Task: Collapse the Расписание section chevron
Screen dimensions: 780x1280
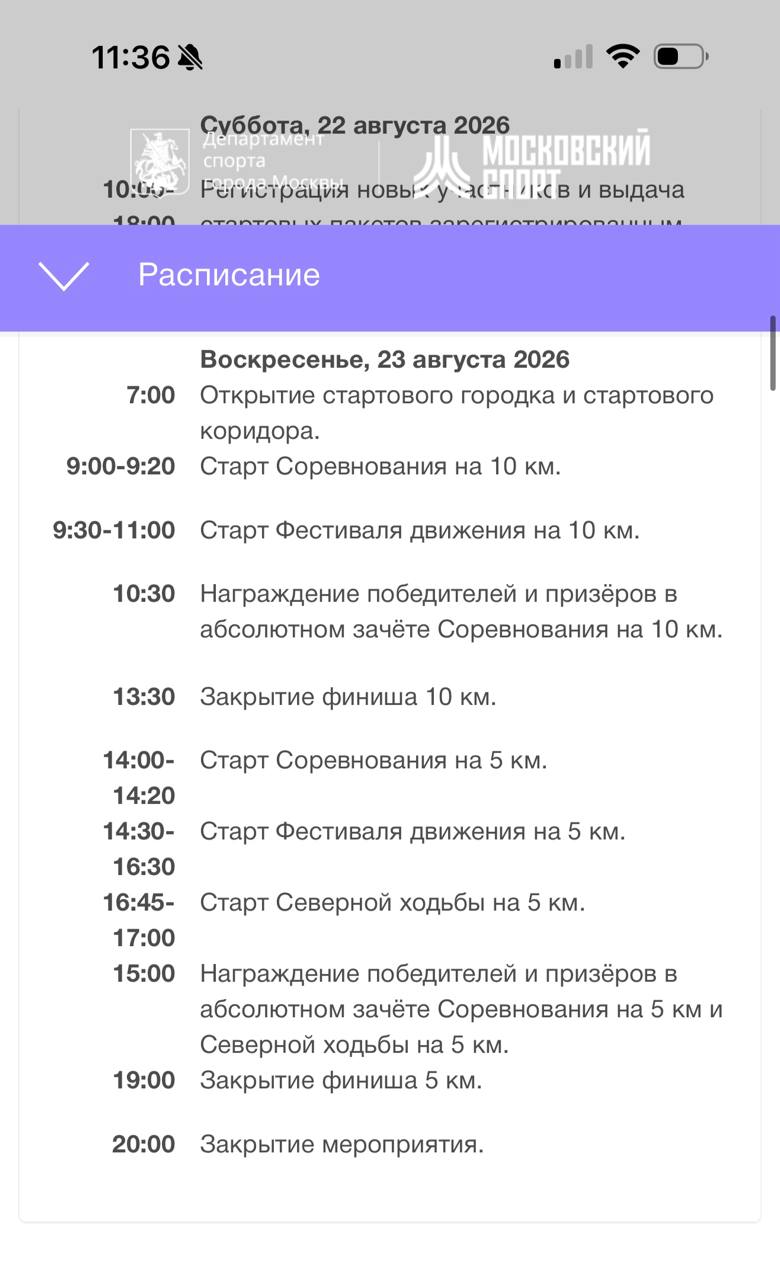Action: pos(63,276)
